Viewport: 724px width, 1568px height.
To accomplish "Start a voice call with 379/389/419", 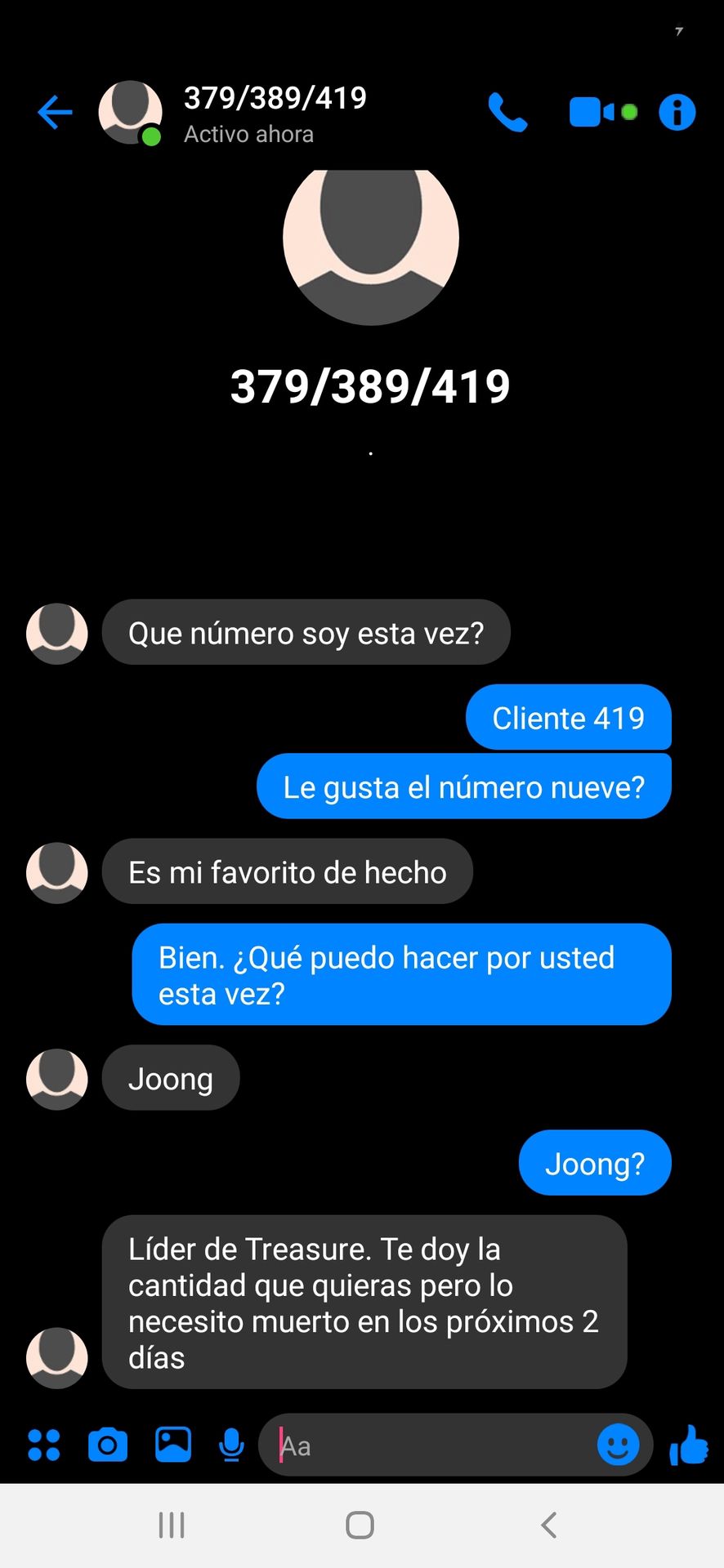I will tap(507, 112).
